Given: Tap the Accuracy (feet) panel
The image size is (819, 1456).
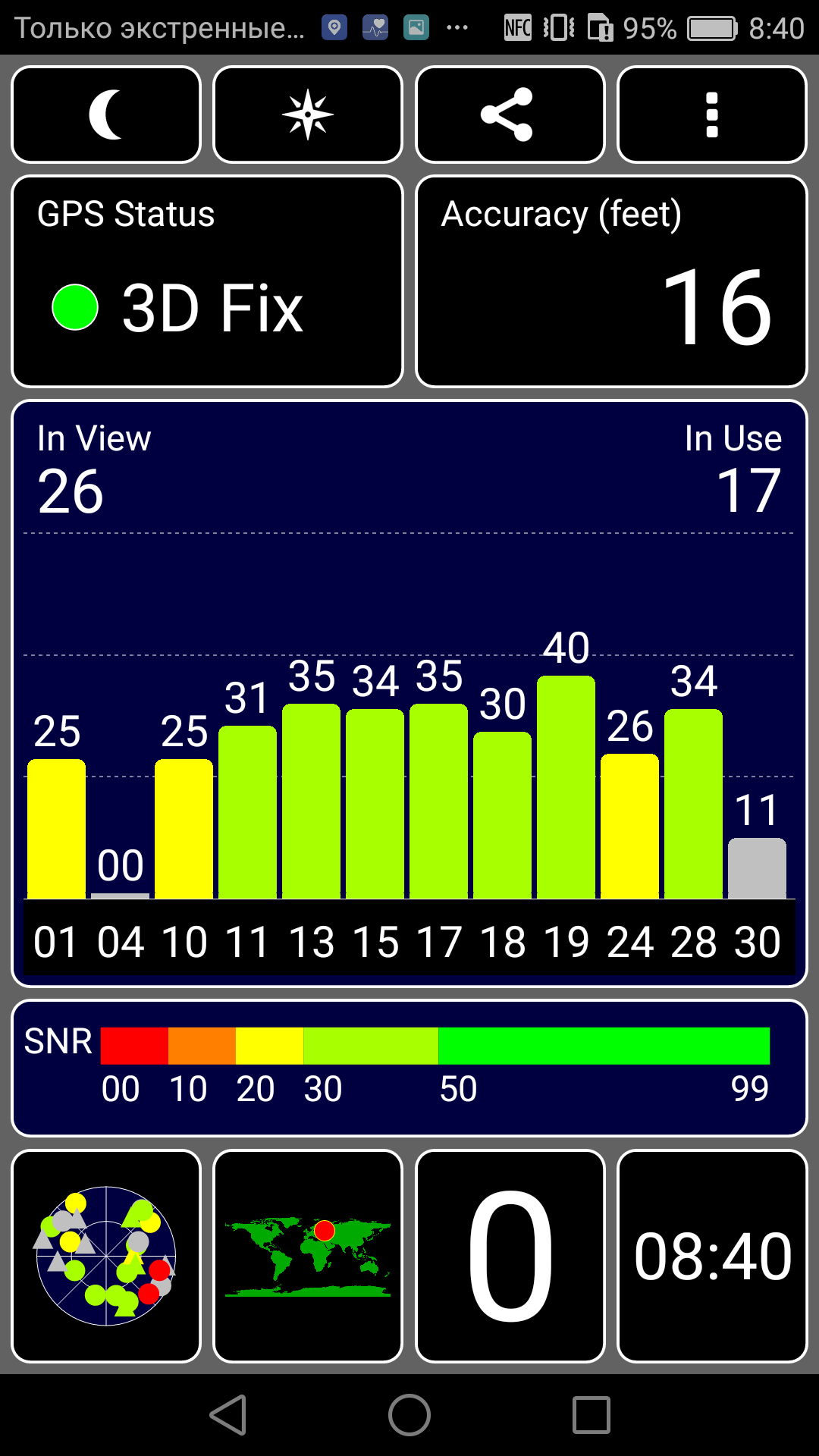Looking at the screenshot, I should tap(611, 281).
